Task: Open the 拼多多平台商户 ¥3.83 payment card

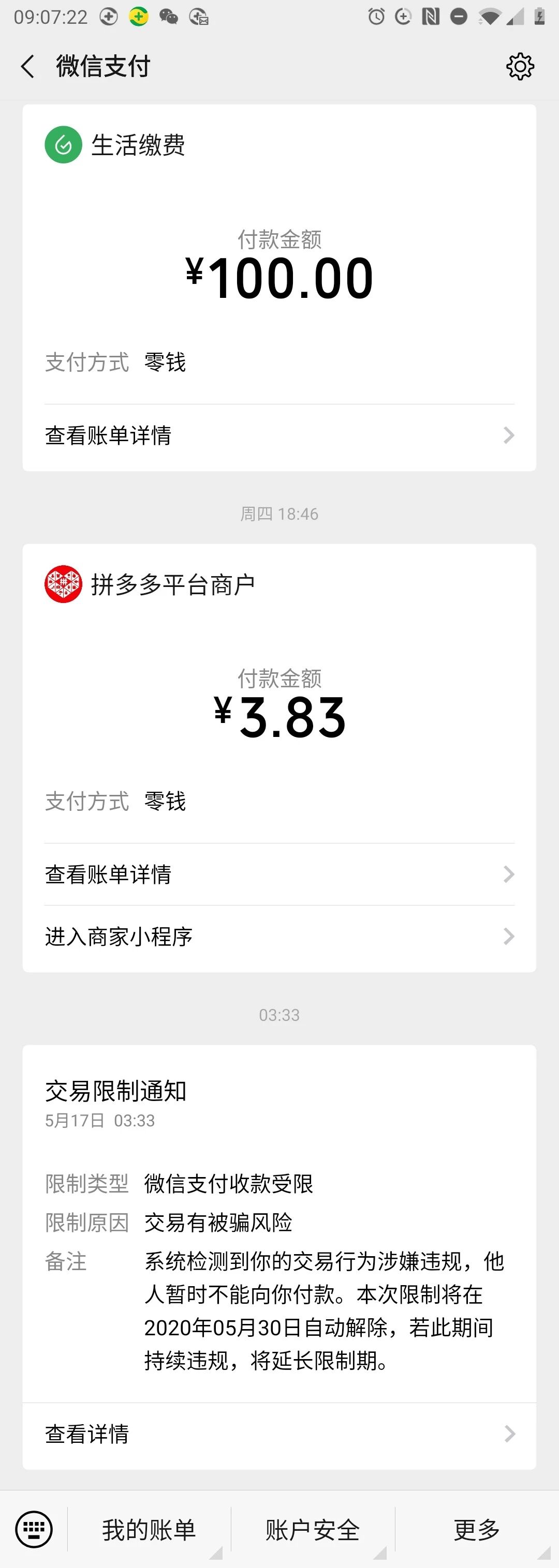Action: click(x=279, y=693)
